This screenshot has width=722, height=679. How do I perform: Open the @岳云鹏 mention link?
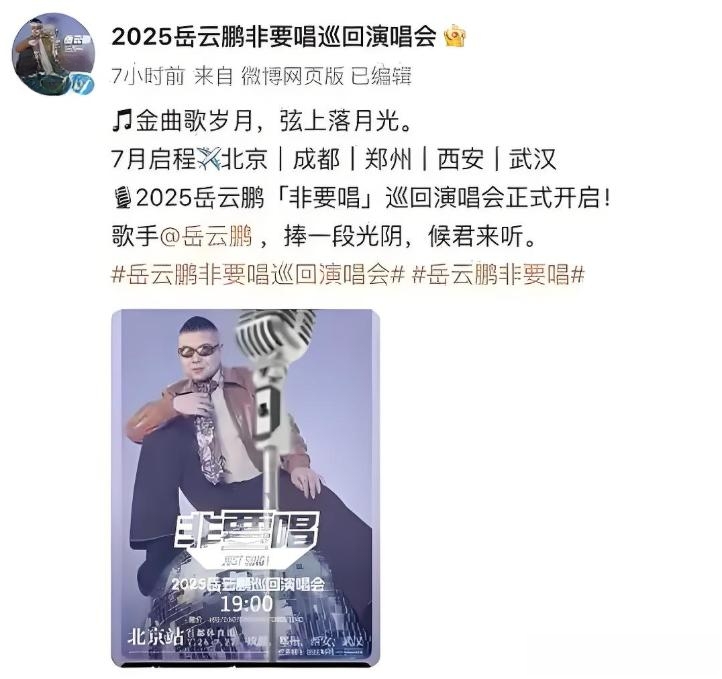pyautogui.click(x=207, y=238)
